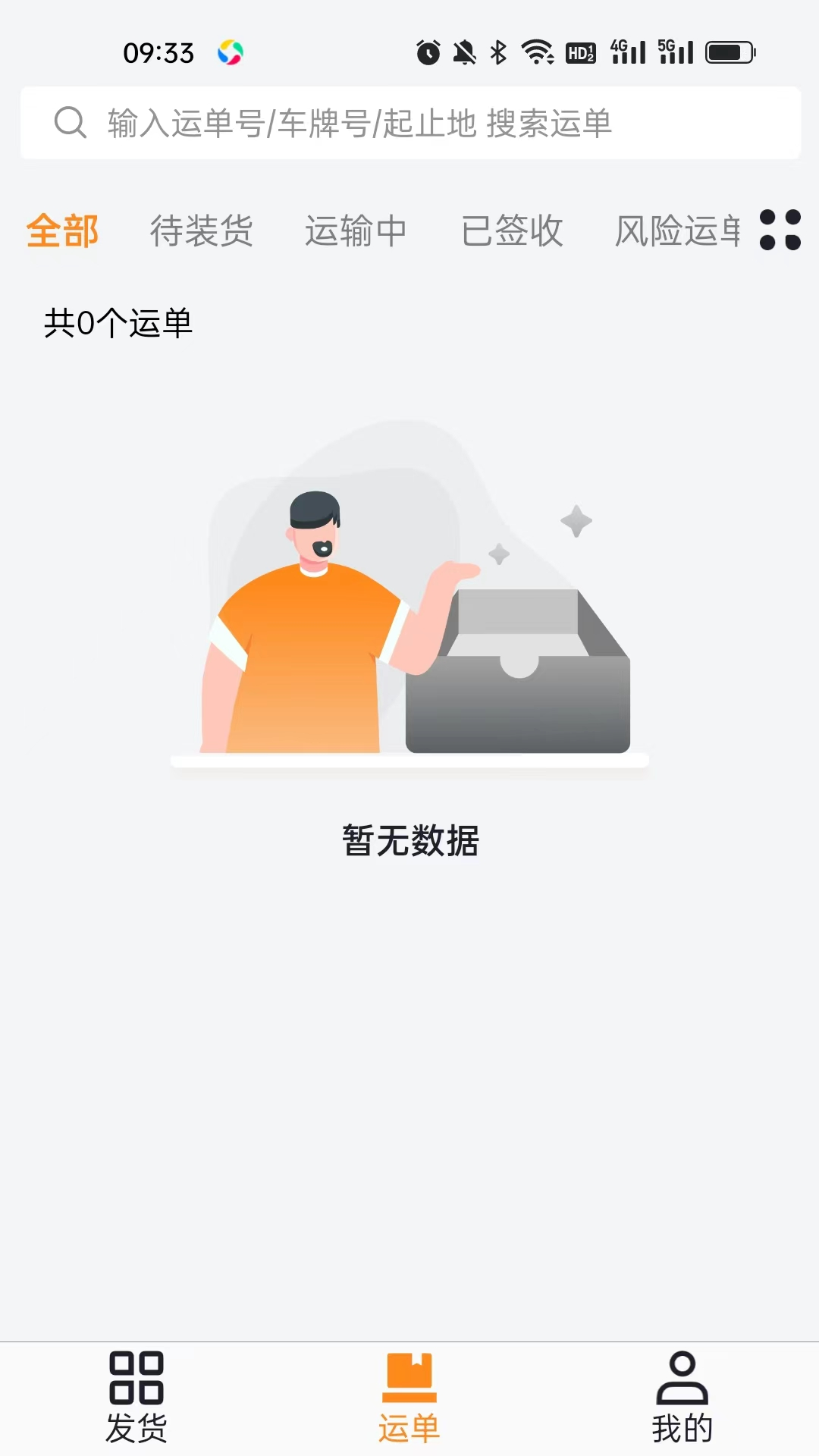Tap the Bluetooth icon in the status bar
The width and height of the screenshot is (819, 1456).
pos(497,52)
